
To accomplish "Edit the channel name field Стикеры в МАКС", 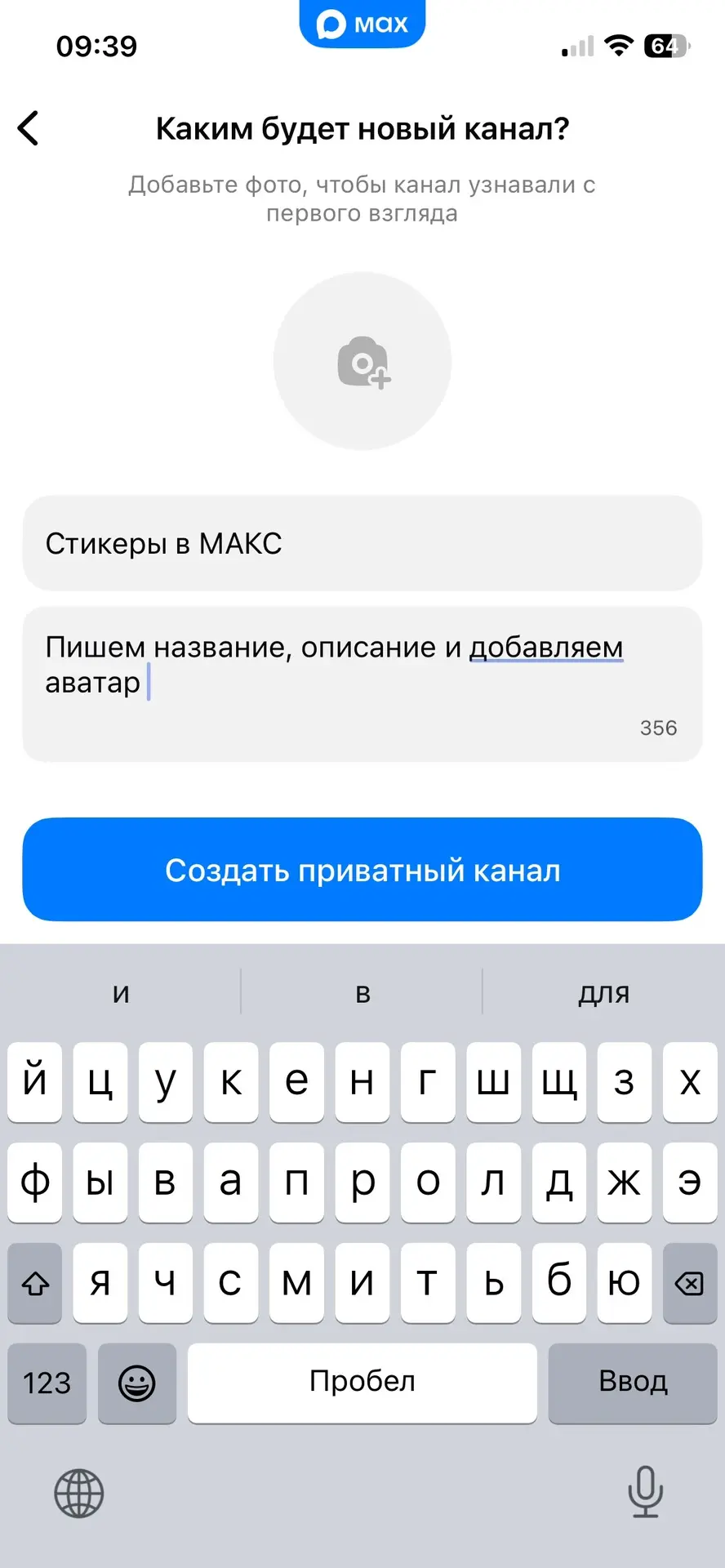I will click(x=362, y=543).
